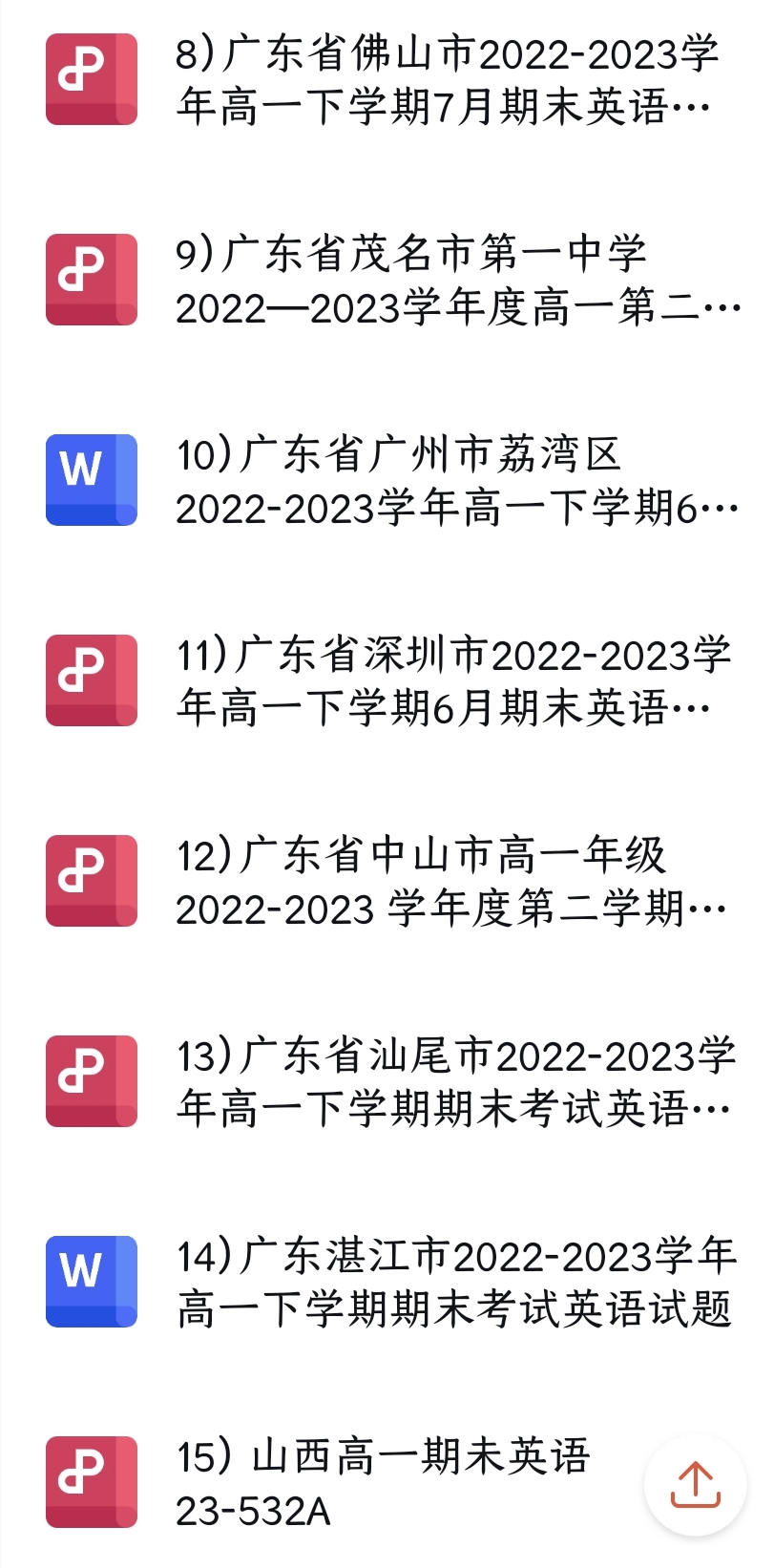Open file 9) 广东省茂名市第一中学
Image resolution: width=774 pixels, height=1568 pixels.
(x=387, y=281)
